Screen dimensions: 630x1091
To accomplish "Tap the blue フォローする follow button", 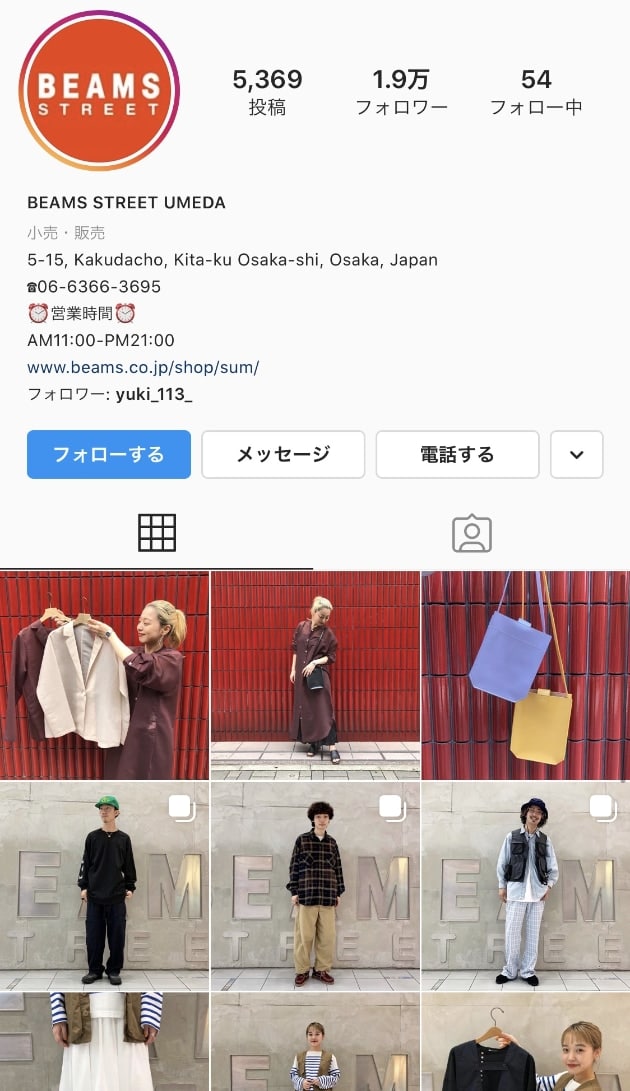I will (x=108, y=454).
